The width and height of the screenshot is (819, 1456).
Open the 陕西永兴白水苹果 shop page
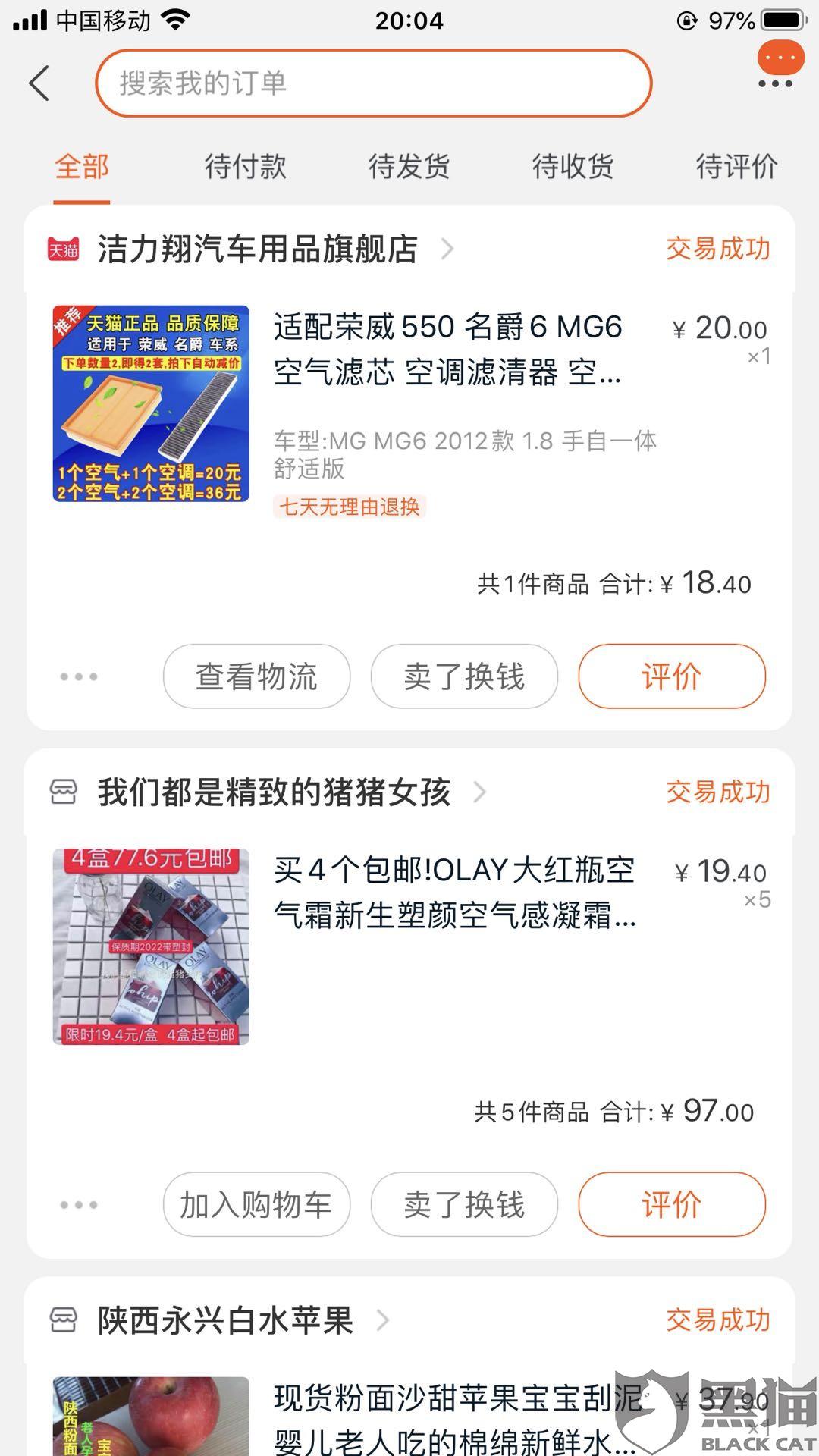tap(225, 1320)
